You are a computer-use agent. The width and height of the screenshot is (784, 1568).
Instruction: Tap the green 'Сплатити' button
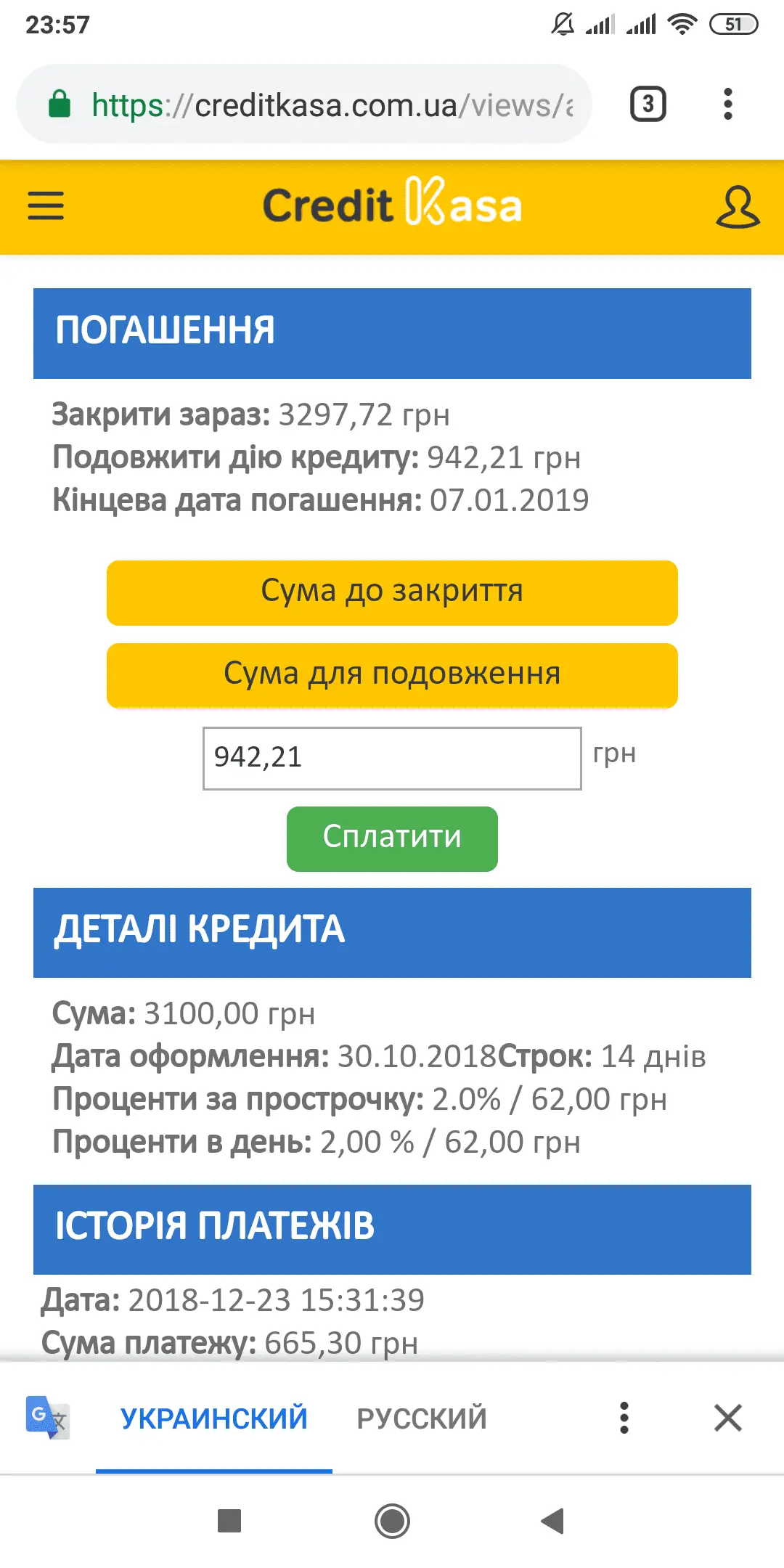point(392,838)
